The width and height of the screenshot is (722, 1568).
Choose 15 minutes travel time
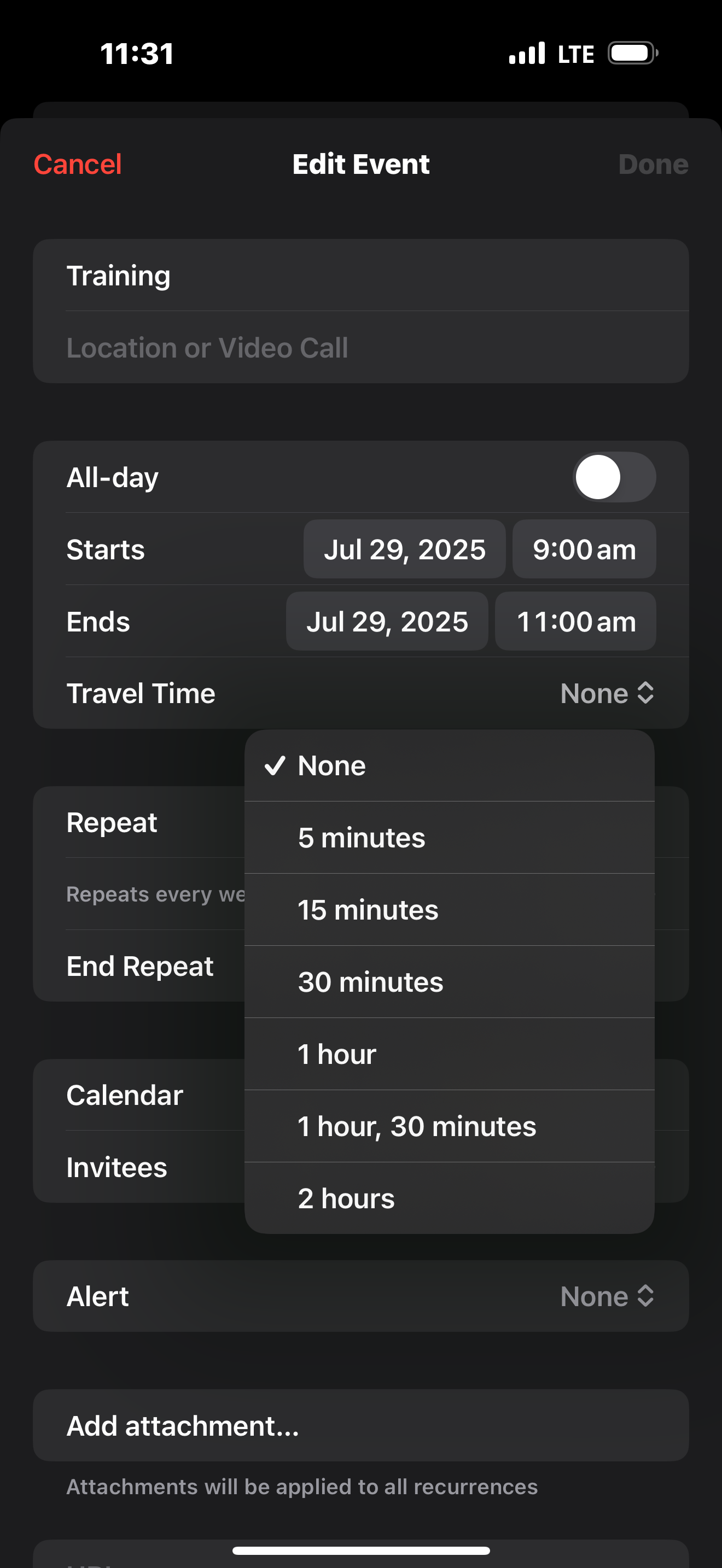pyautogui.click(x=449, y=910)
